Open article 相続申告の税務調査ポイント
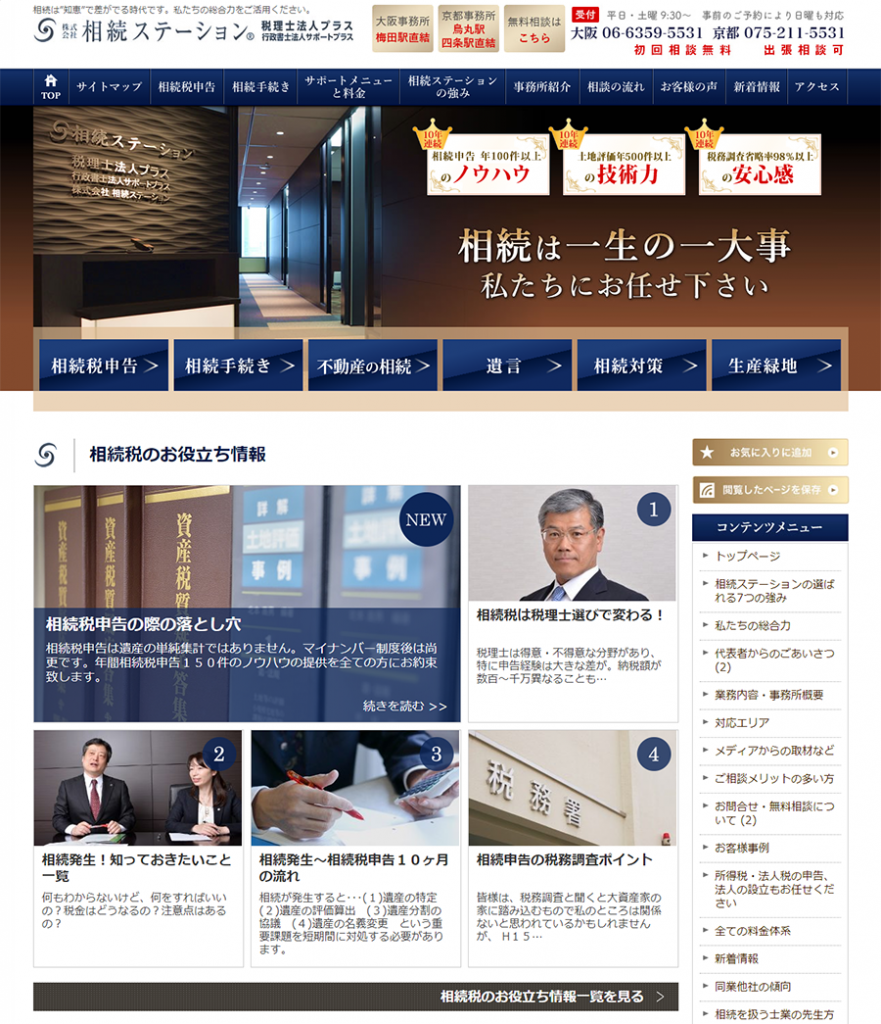881x1024 pixels. click(x=564, y=859)
